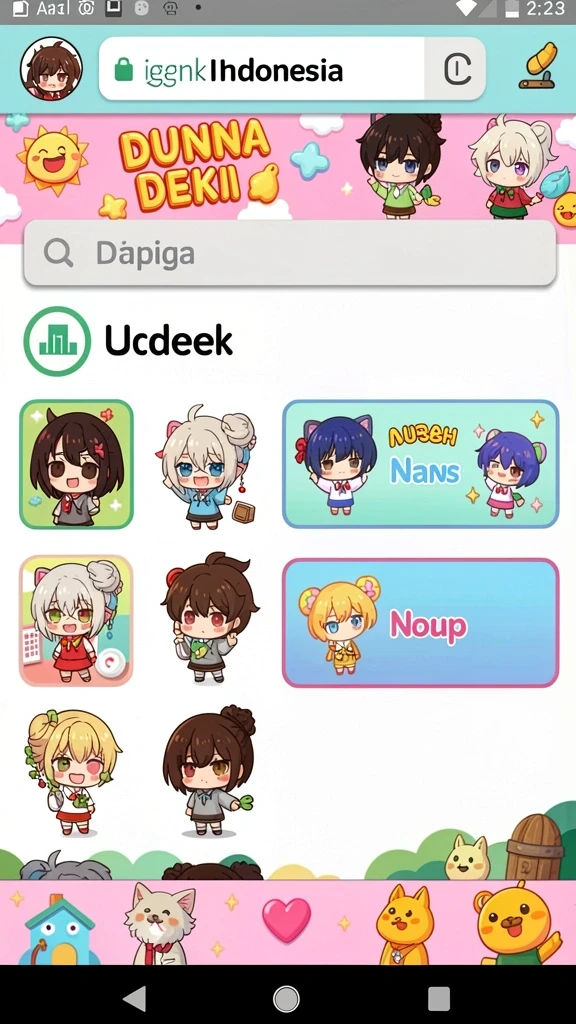Image resolution: width=576 pixels, height=1024 pixels.
Task: Select the green-framed dark-haired girl sticker
Action: 76,464
